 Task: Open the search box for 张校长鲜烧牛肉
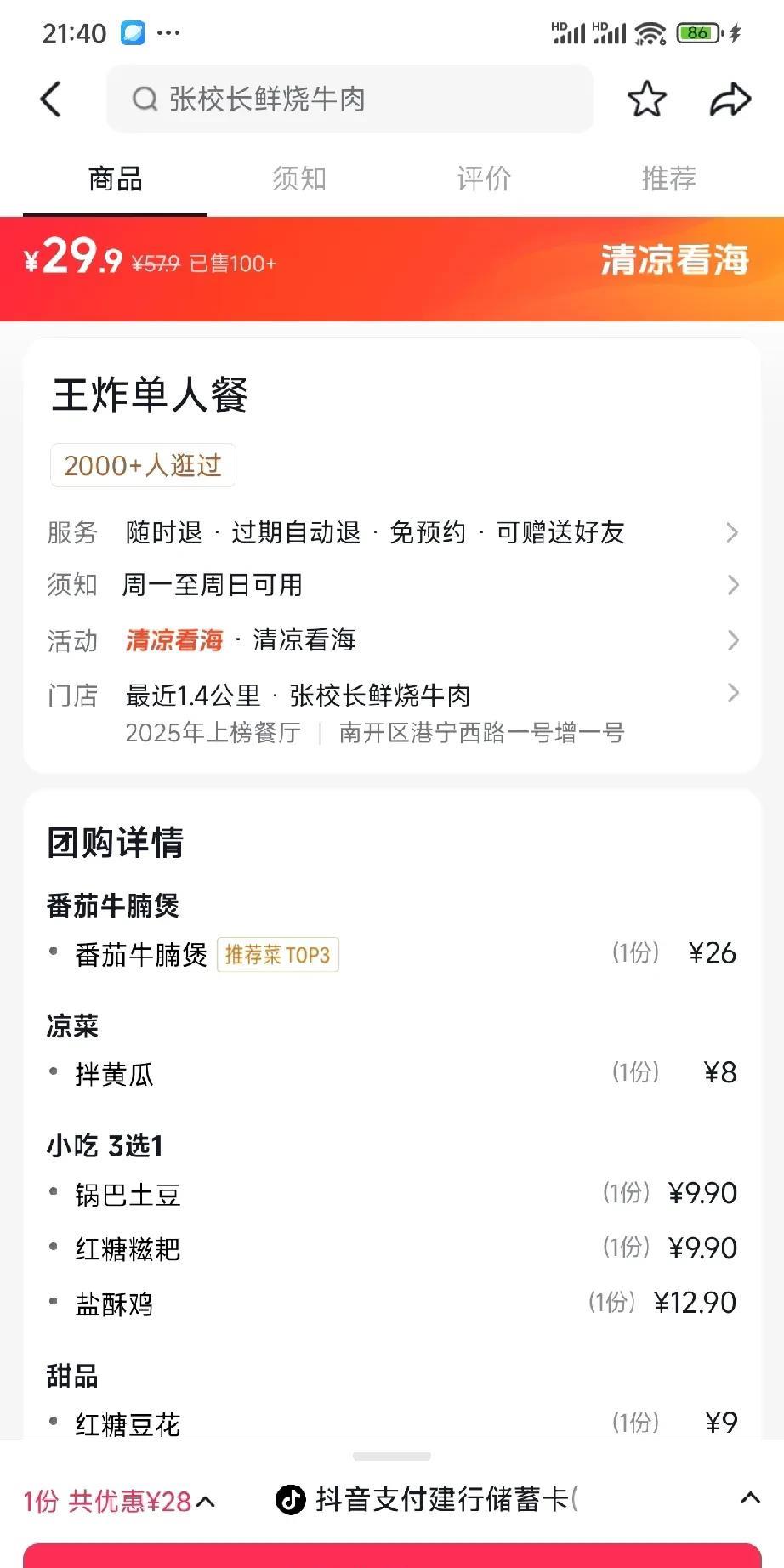[x=349, y=99]
